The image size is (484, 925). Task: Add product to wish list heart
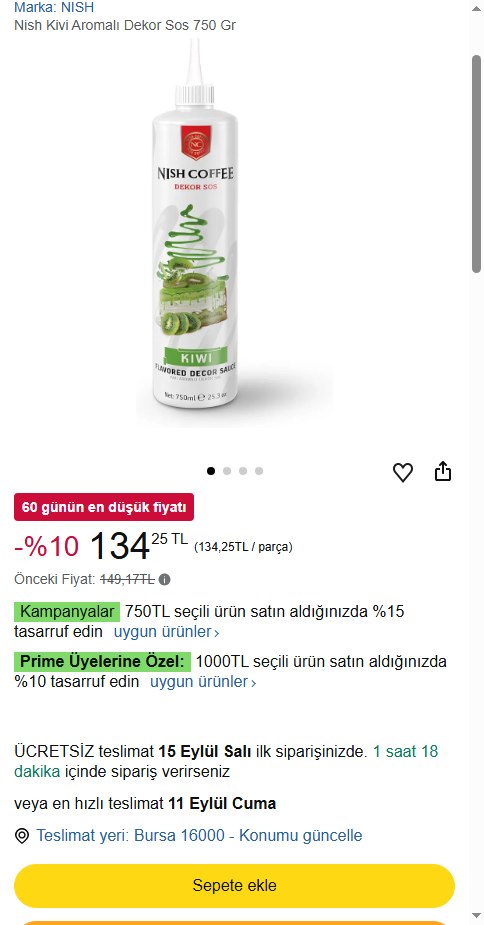point(403,472)
